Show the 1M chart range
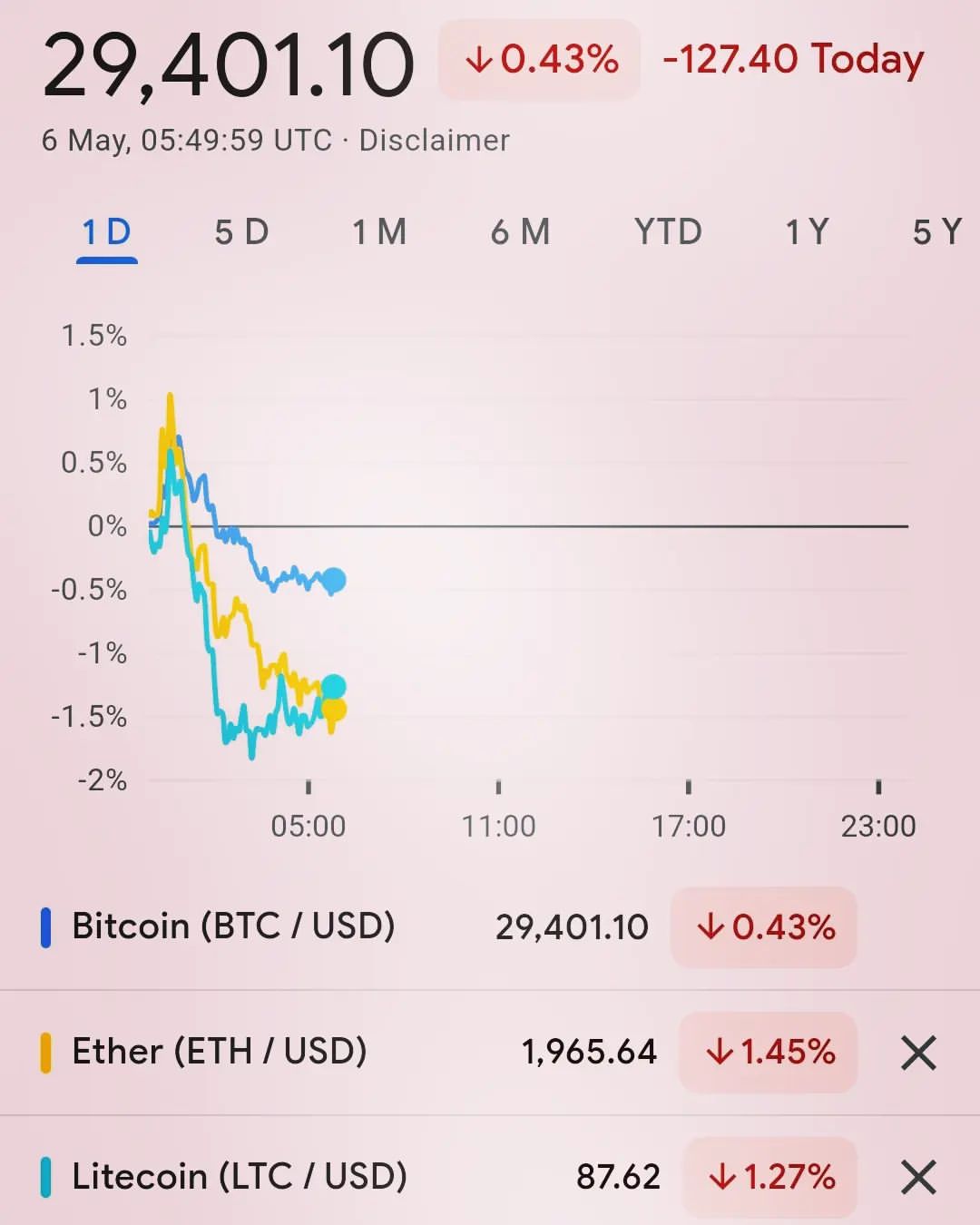Image resolution: width=980 pixels, height=1225 pixels. [x=379, y=232]
